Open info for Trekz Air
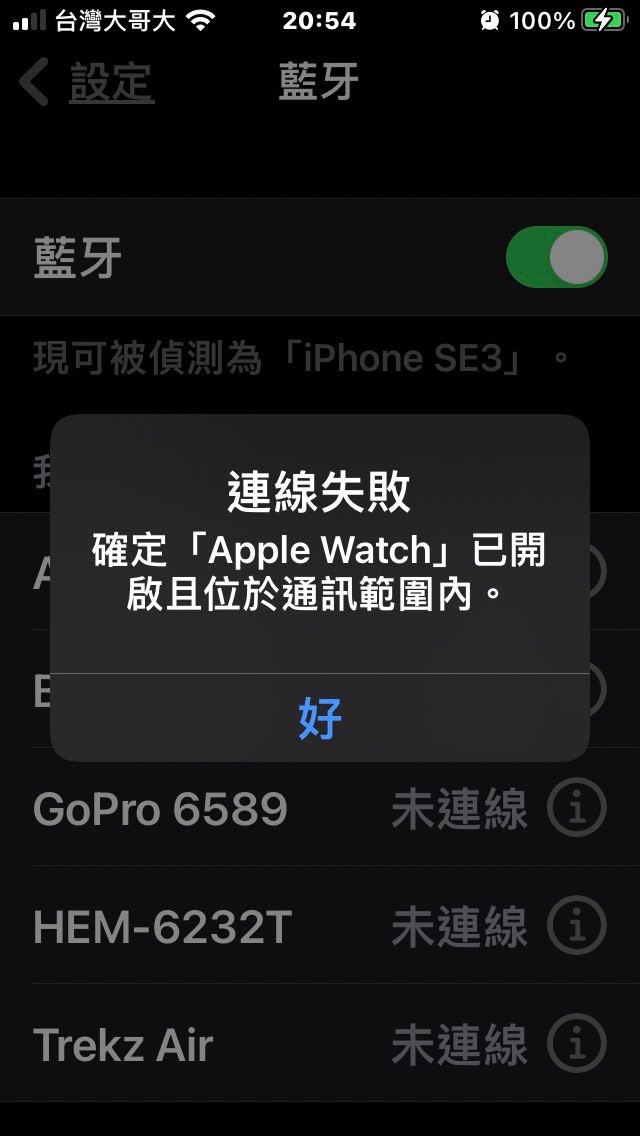Viewport: 640px width, 1136px height. coord(577,1044)
